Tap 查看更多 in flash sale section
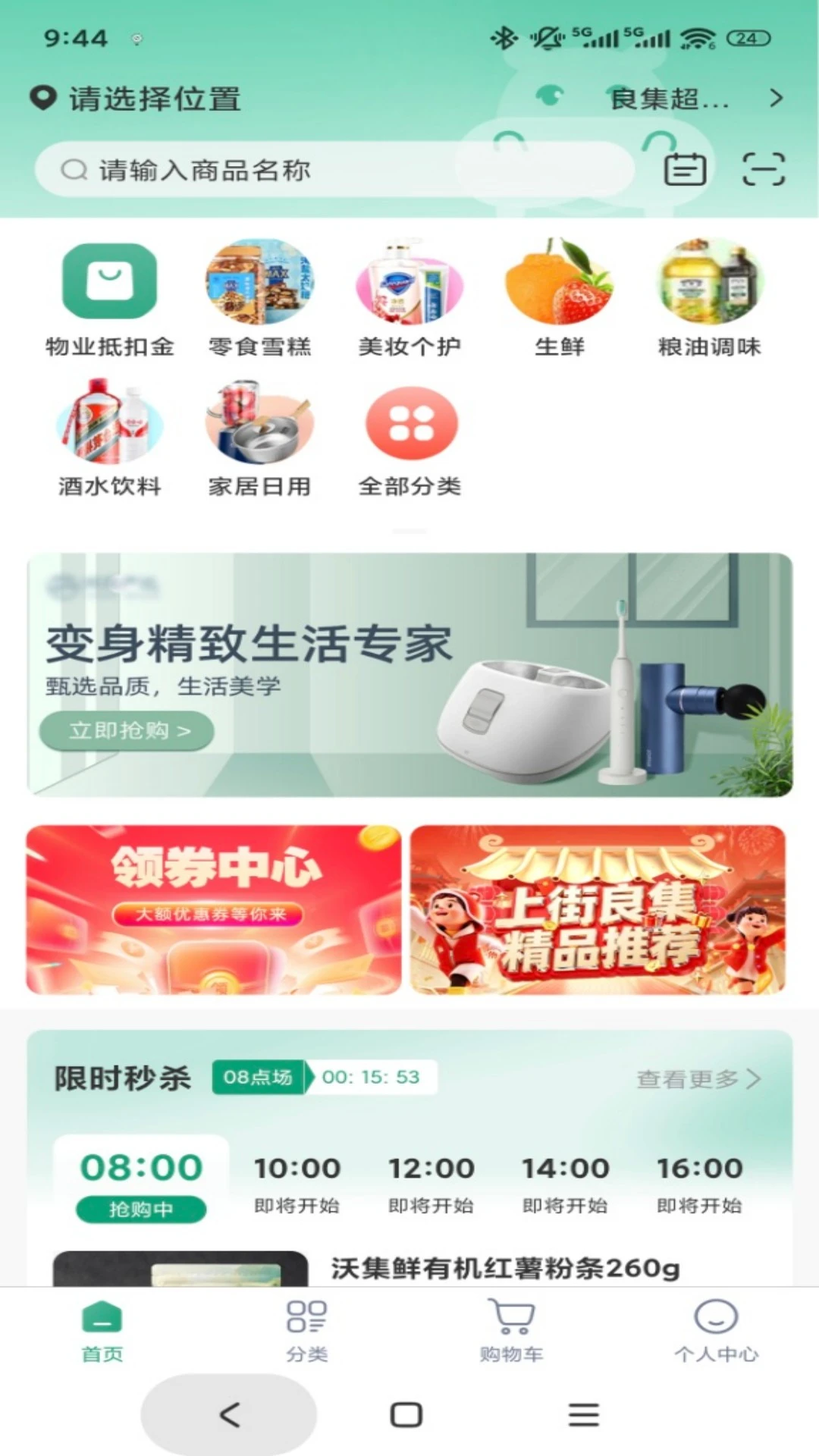Image resolution: width=819 pixels, height=1456 pixels. [698, 1078]
